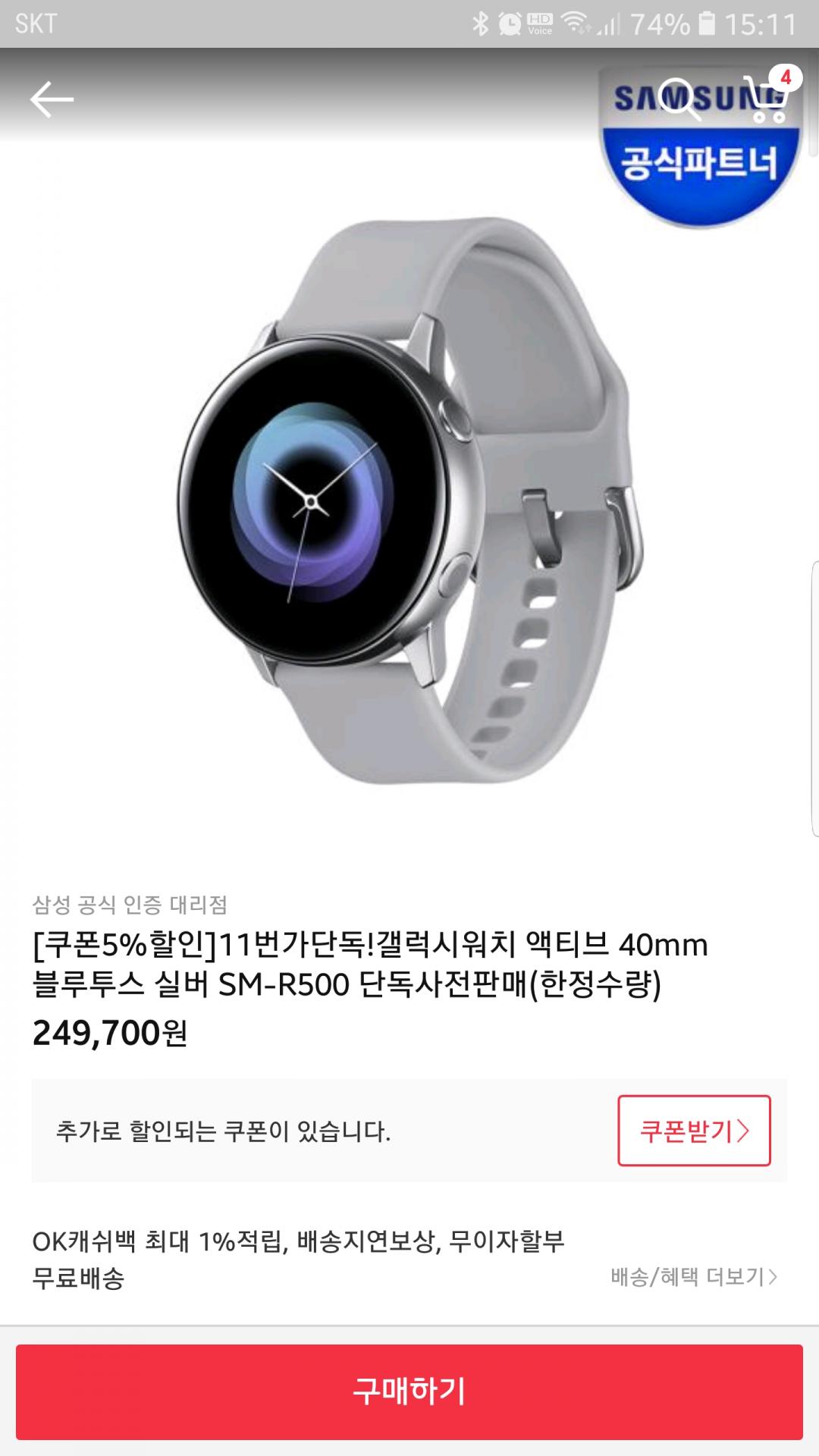This screenshot has width=819, height=1456.
Task: Tap the 쿠폰받기 coupon button
Action: 694,1131
